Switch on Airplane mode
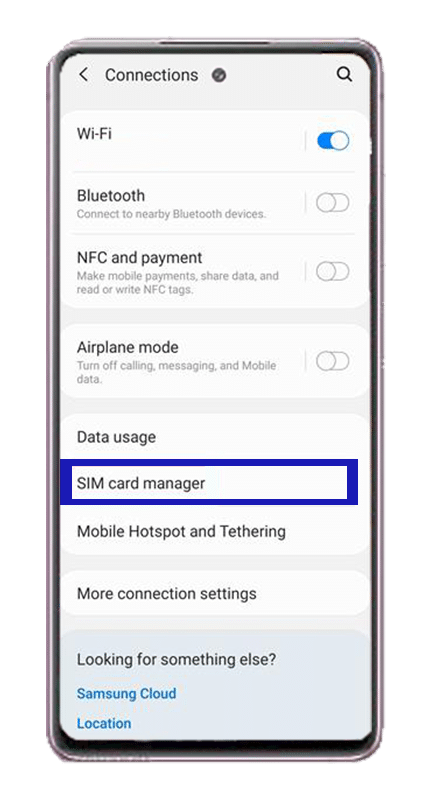Viewport: 430px width, 800px height. [333, 362]
